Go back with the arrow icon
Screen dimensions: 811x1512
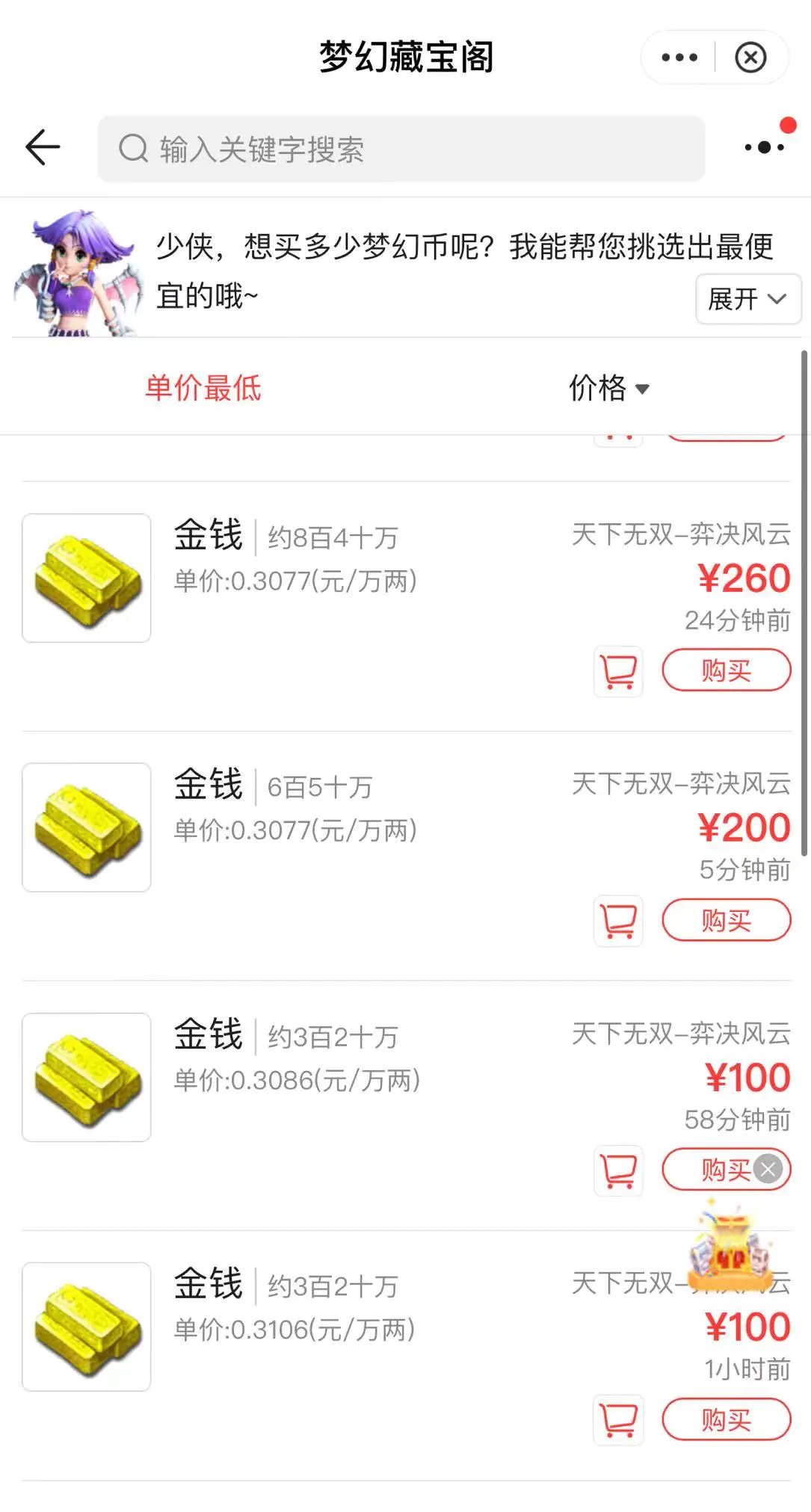[43, 147]
